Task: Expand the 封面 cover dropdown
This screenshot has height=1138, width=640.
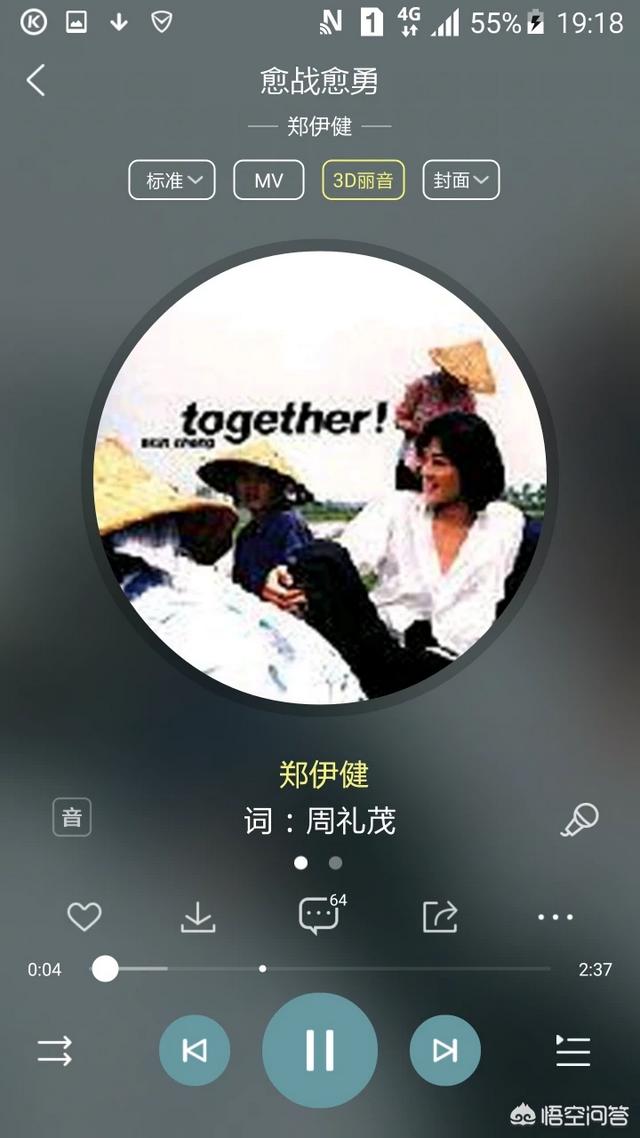Action: [x=461, y=180]
